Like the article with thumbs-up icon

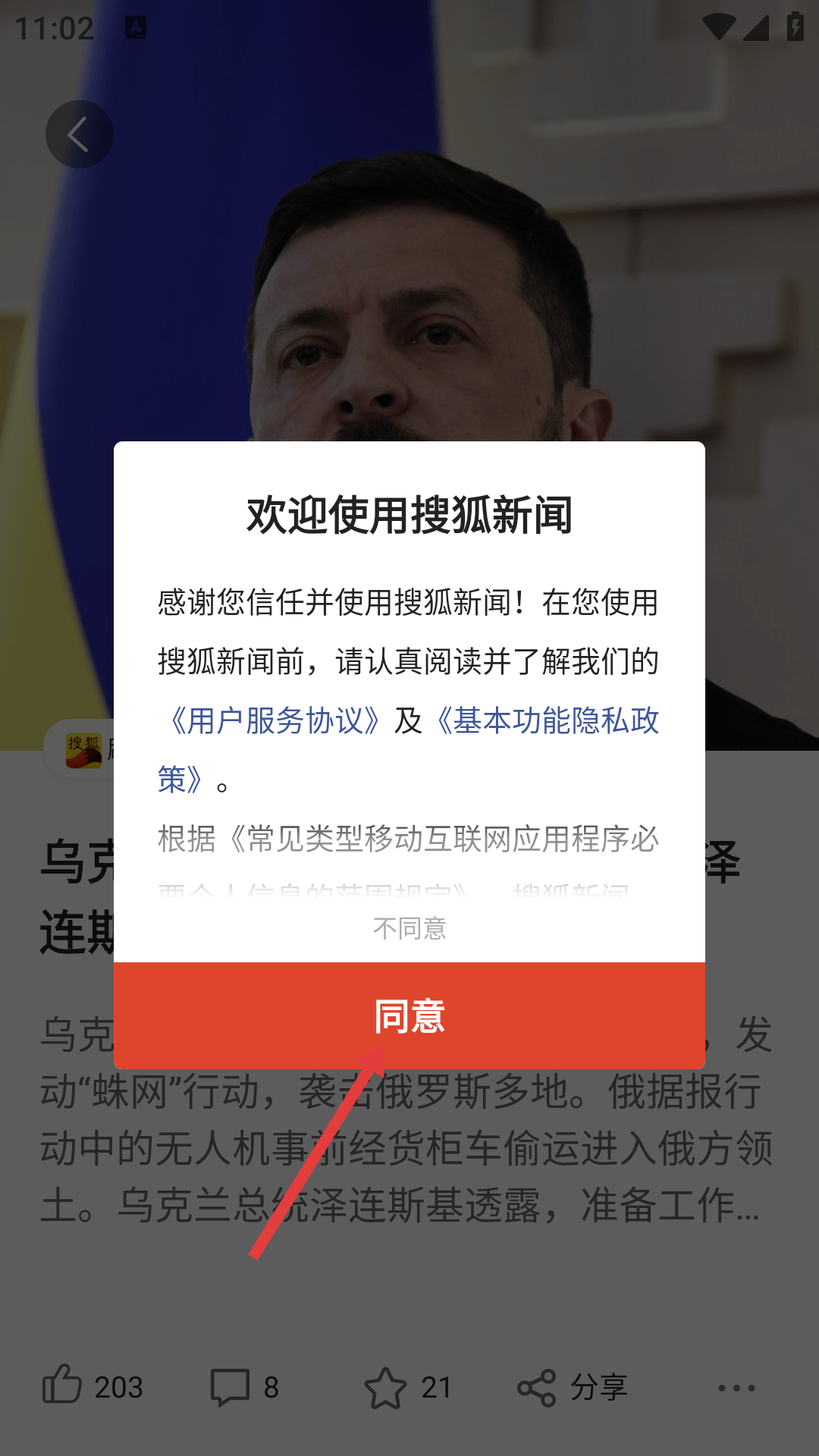(x=62, y=1385)
